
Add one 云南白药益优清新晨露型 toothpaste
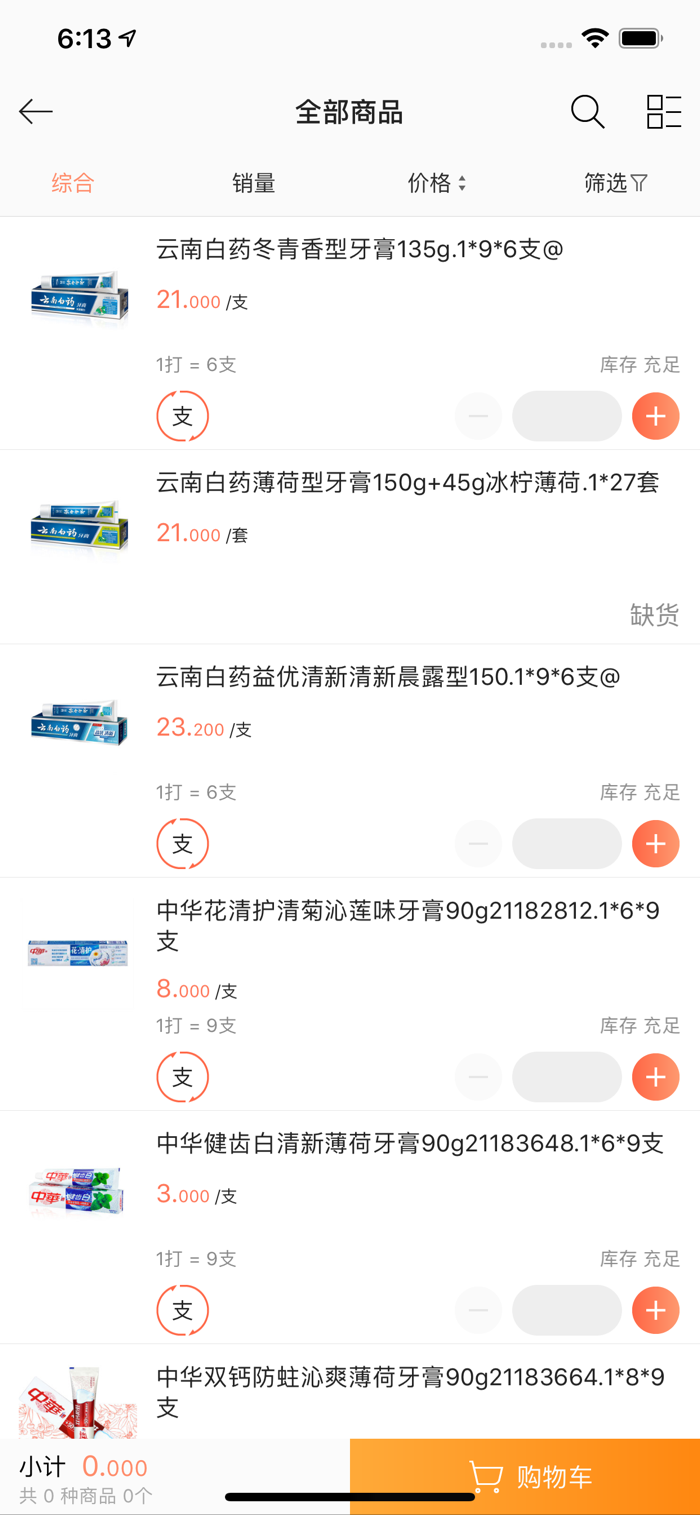click(656, 844)
